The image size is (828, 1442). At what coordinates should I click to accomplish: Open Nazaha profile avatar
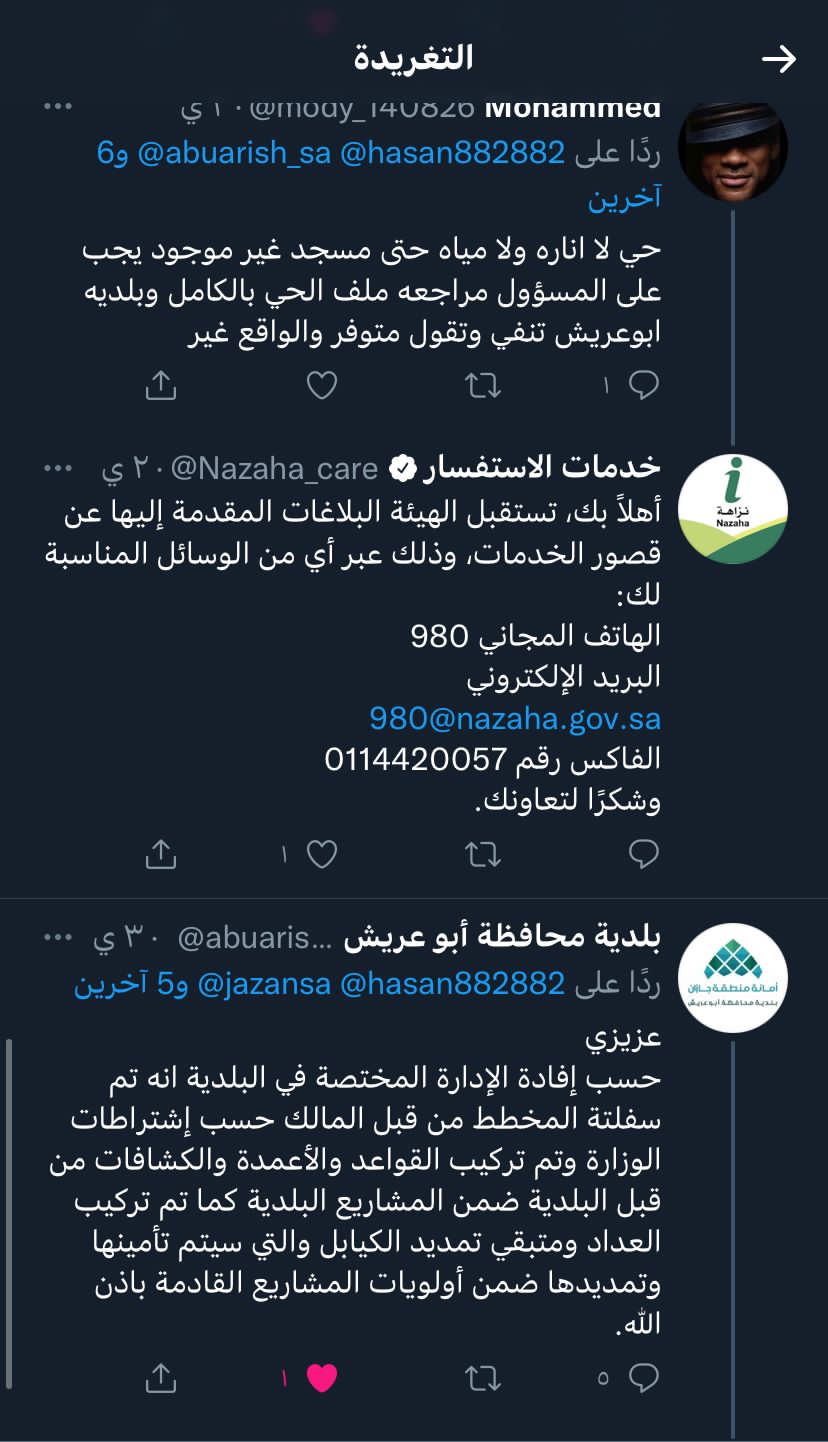(x=732, y=508)
